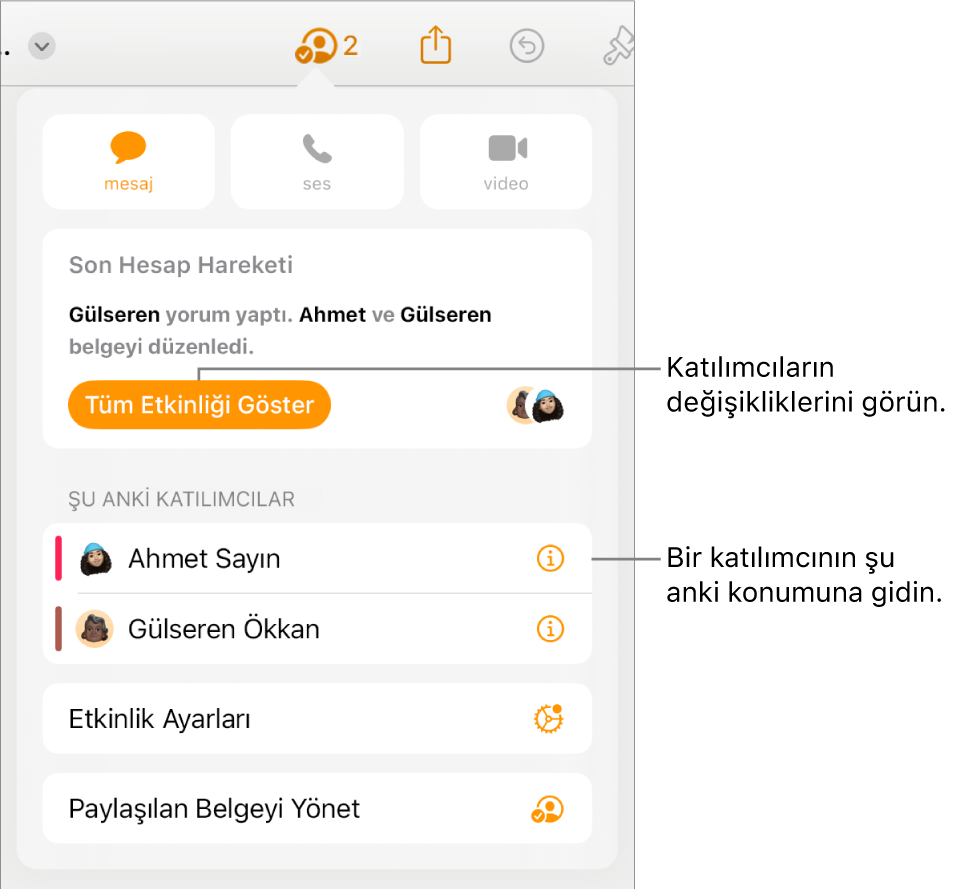This screenshot has width=959, height=889.
Task: Undo the last action
Action: pyautogui.click(x=527, y=47)
